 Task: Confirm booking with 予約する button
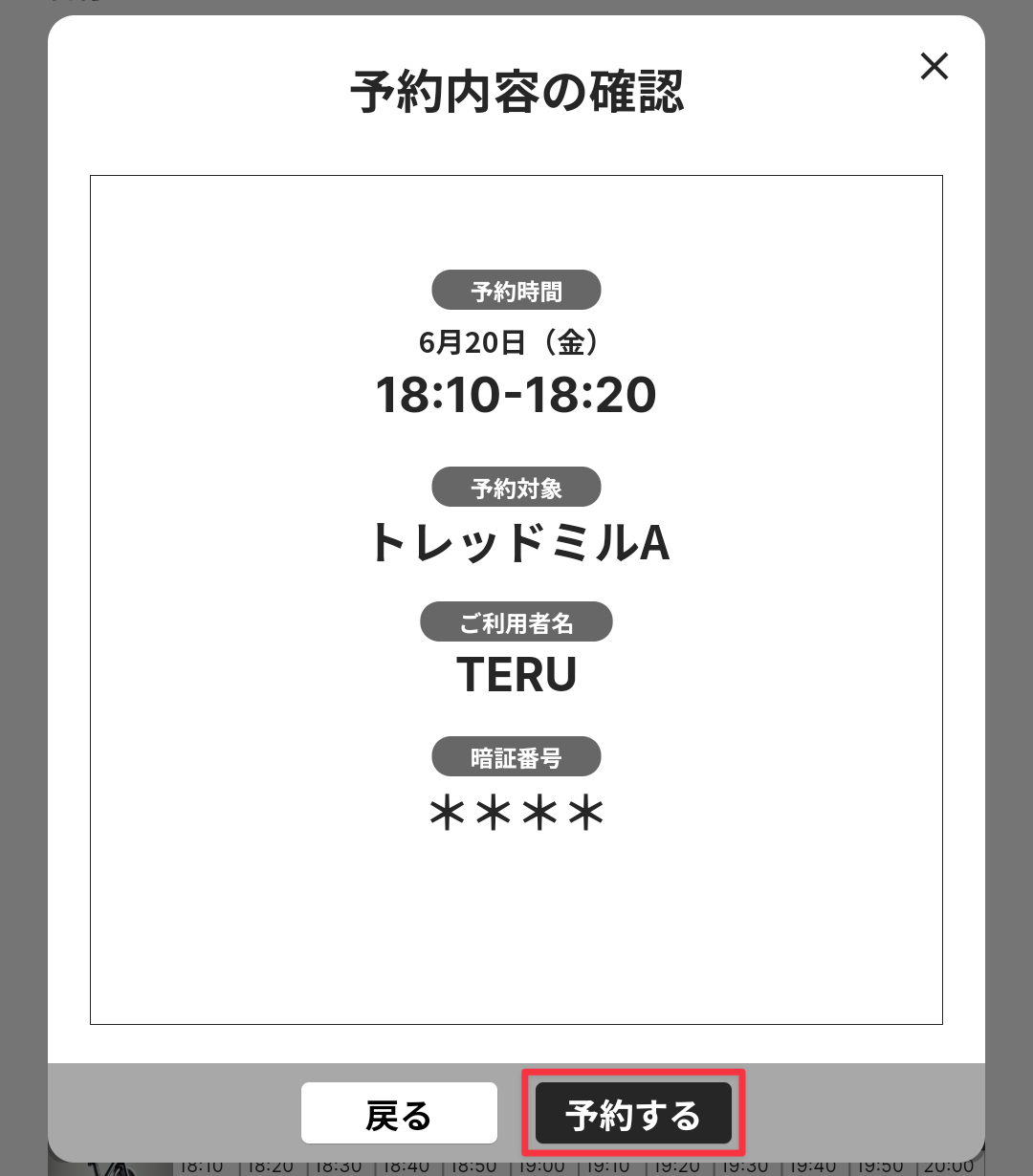point(633,1114)
